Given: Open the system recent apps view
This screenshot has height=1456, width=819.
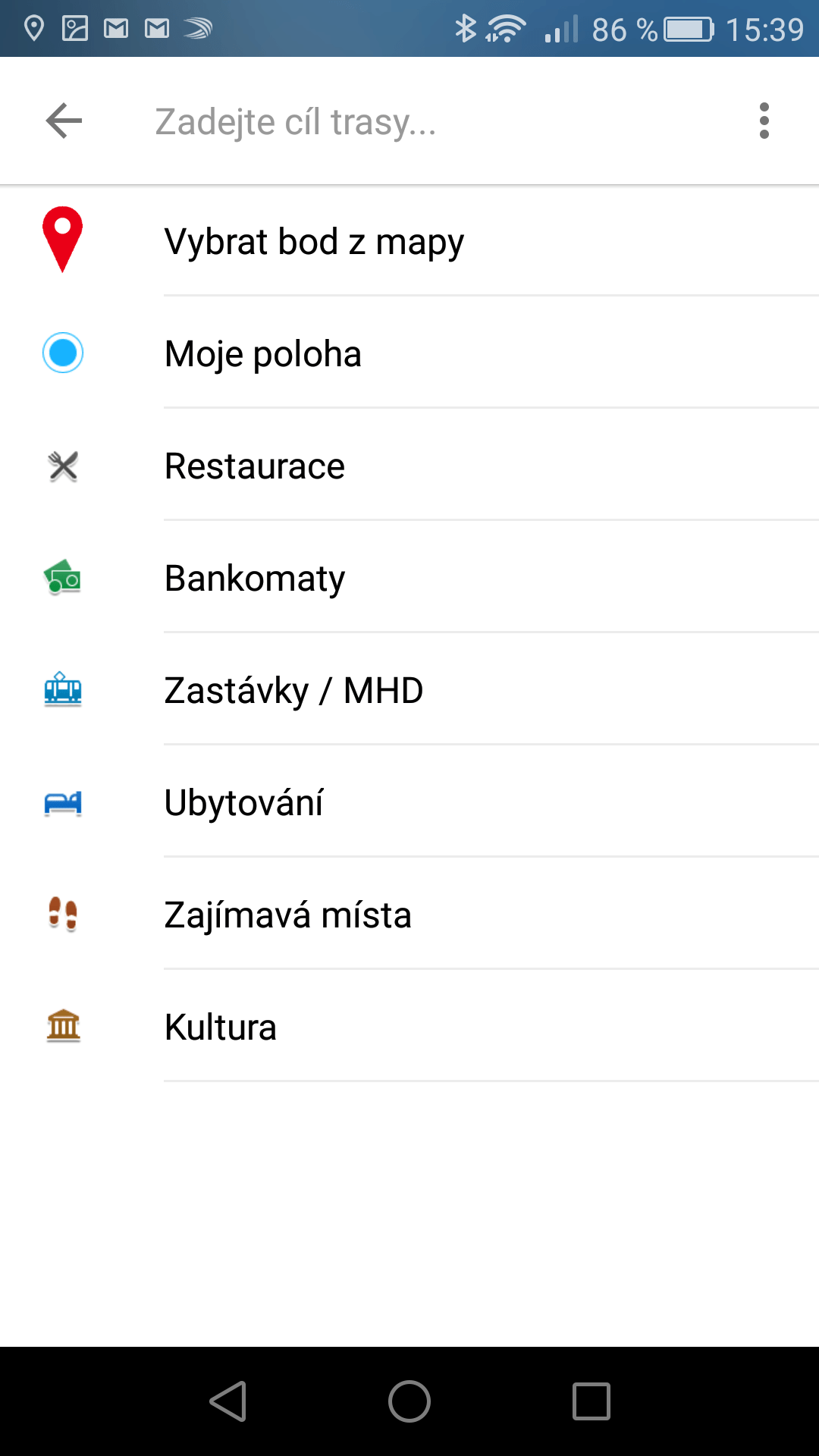Looking at the screenshot, I should pyautogui.click(x=591, y=1401).
